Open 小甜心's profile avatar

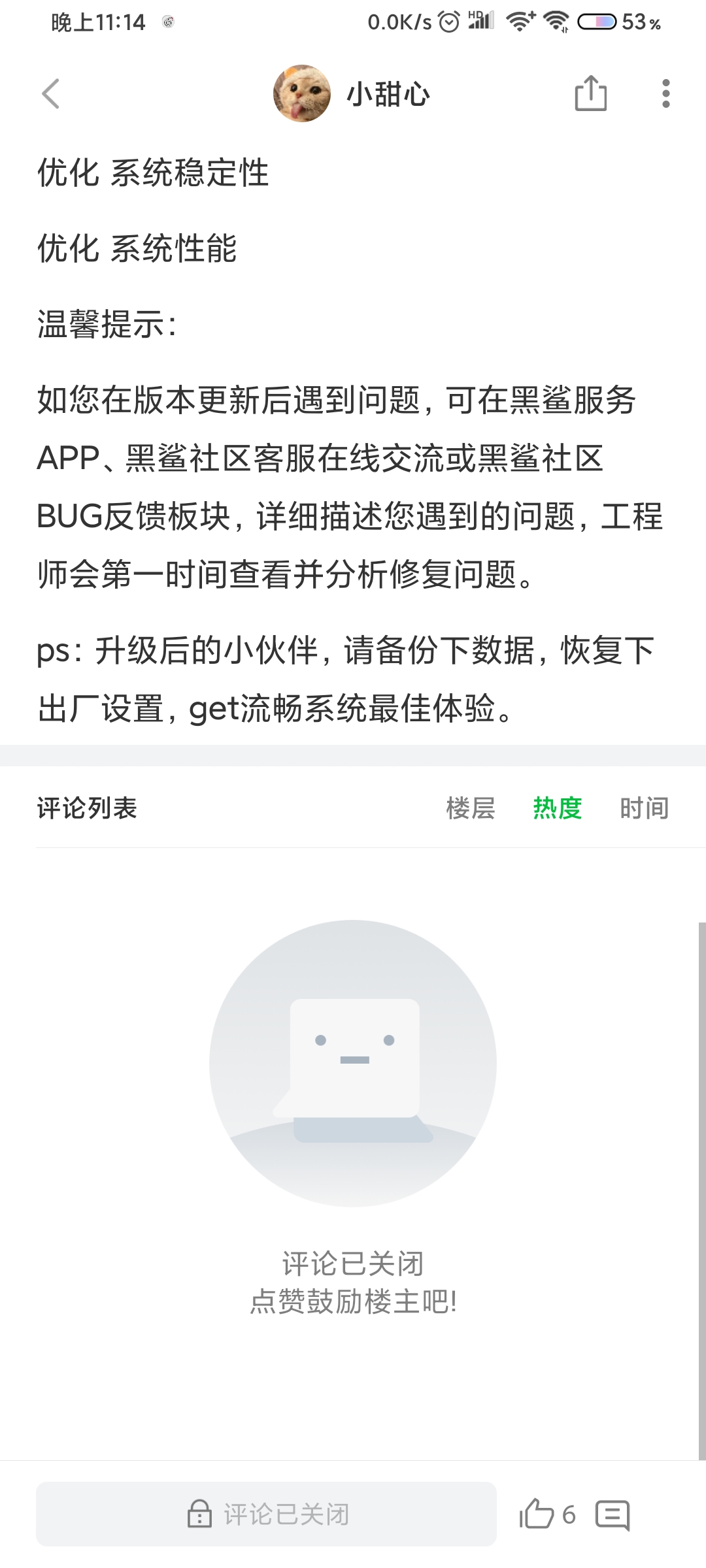pos(301,93)
